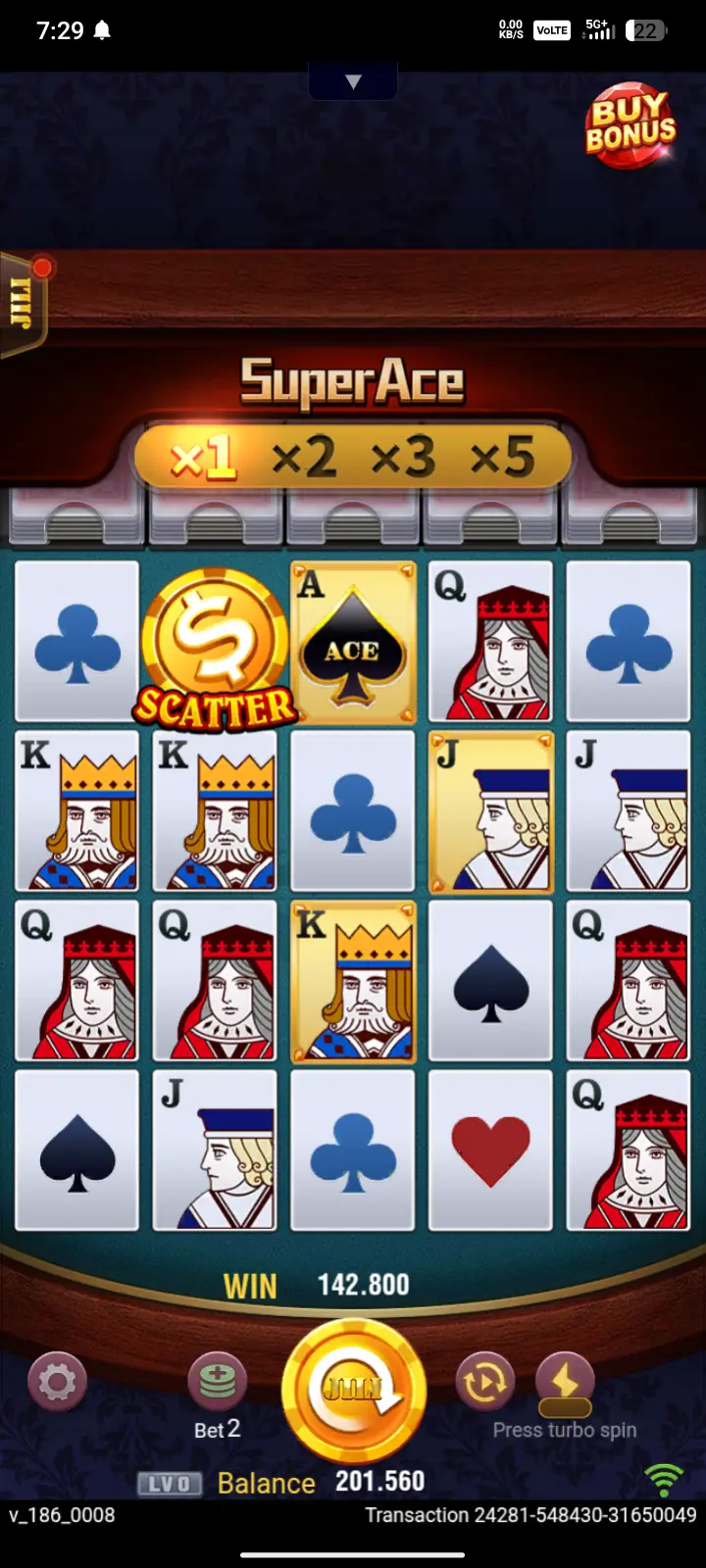This screenshot has height=1568, width=706.
Task: Activate turbo spin lightning button
Action: click(x=565, y=1383)
